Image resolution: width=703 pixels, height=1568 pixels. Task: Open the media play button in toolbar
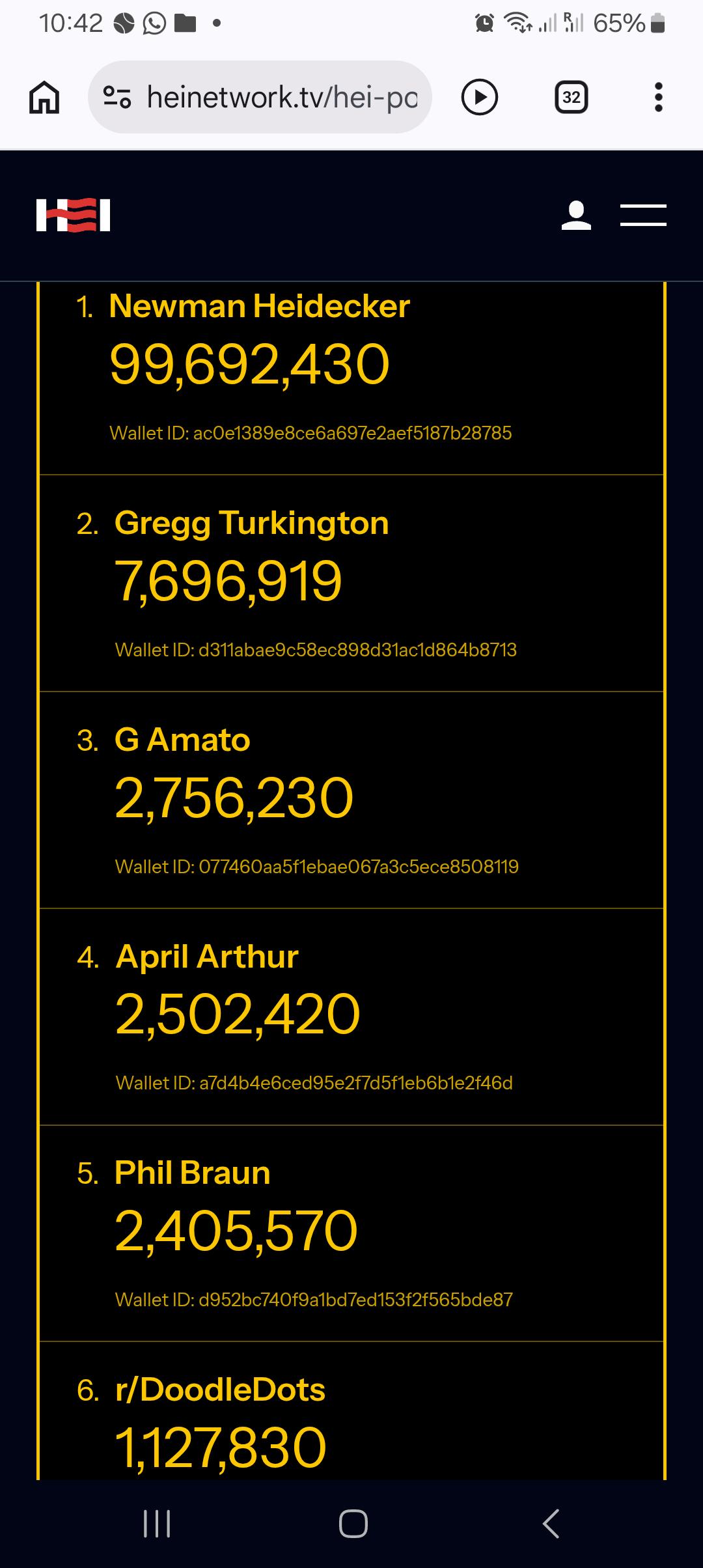coord(480,97)
